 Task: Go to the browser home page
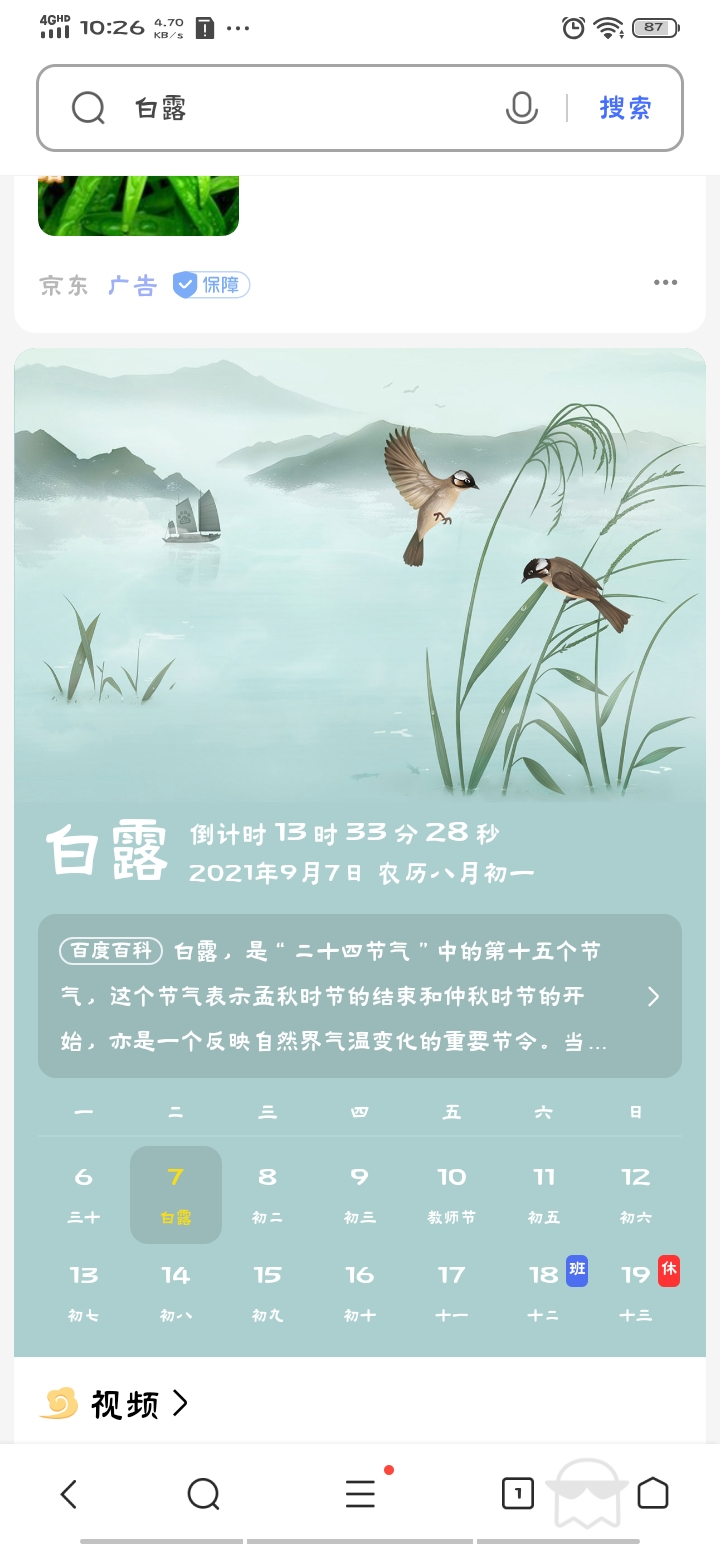(652, 1494)
